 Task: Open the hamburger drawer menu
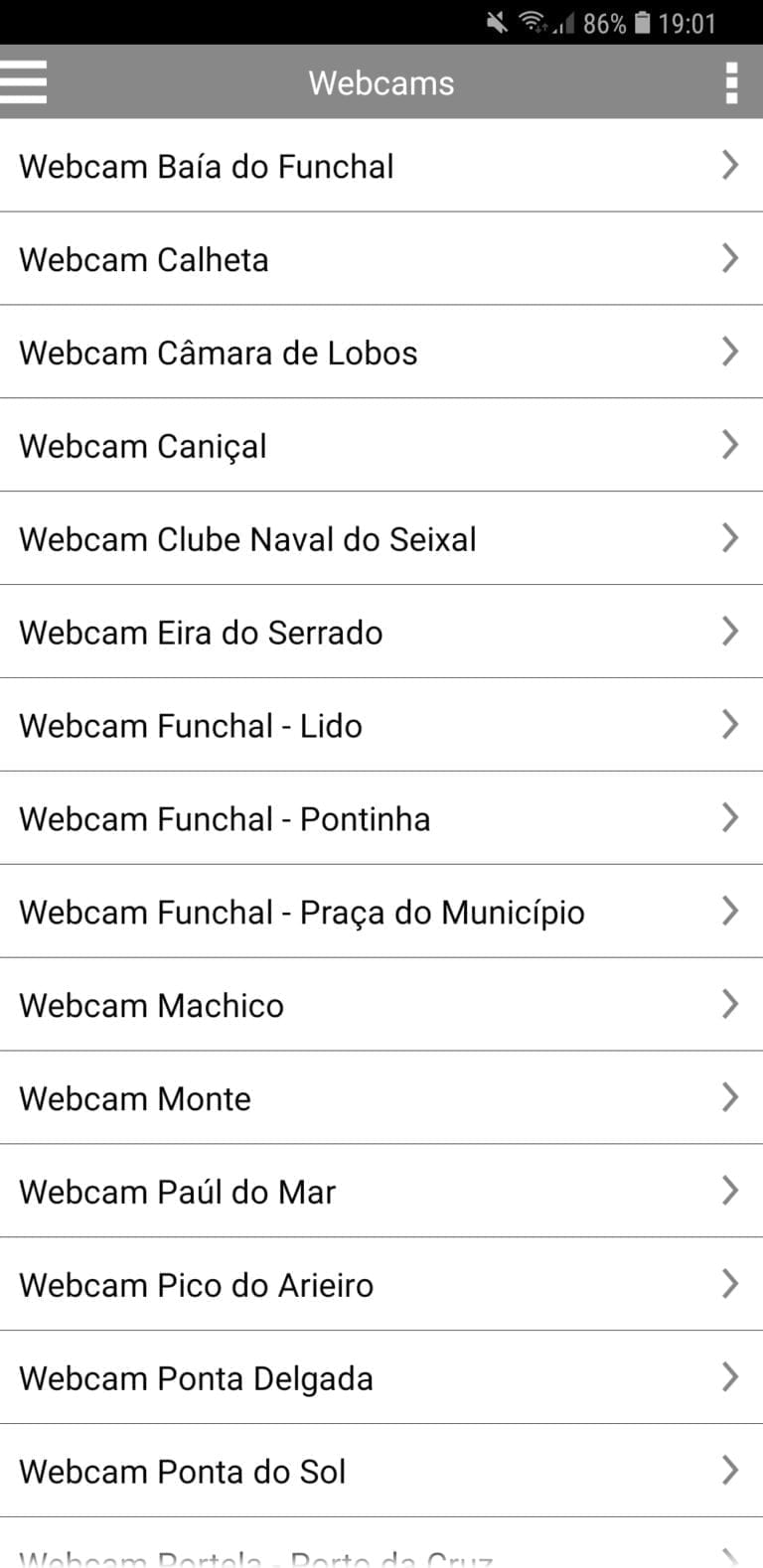(24, 82)
